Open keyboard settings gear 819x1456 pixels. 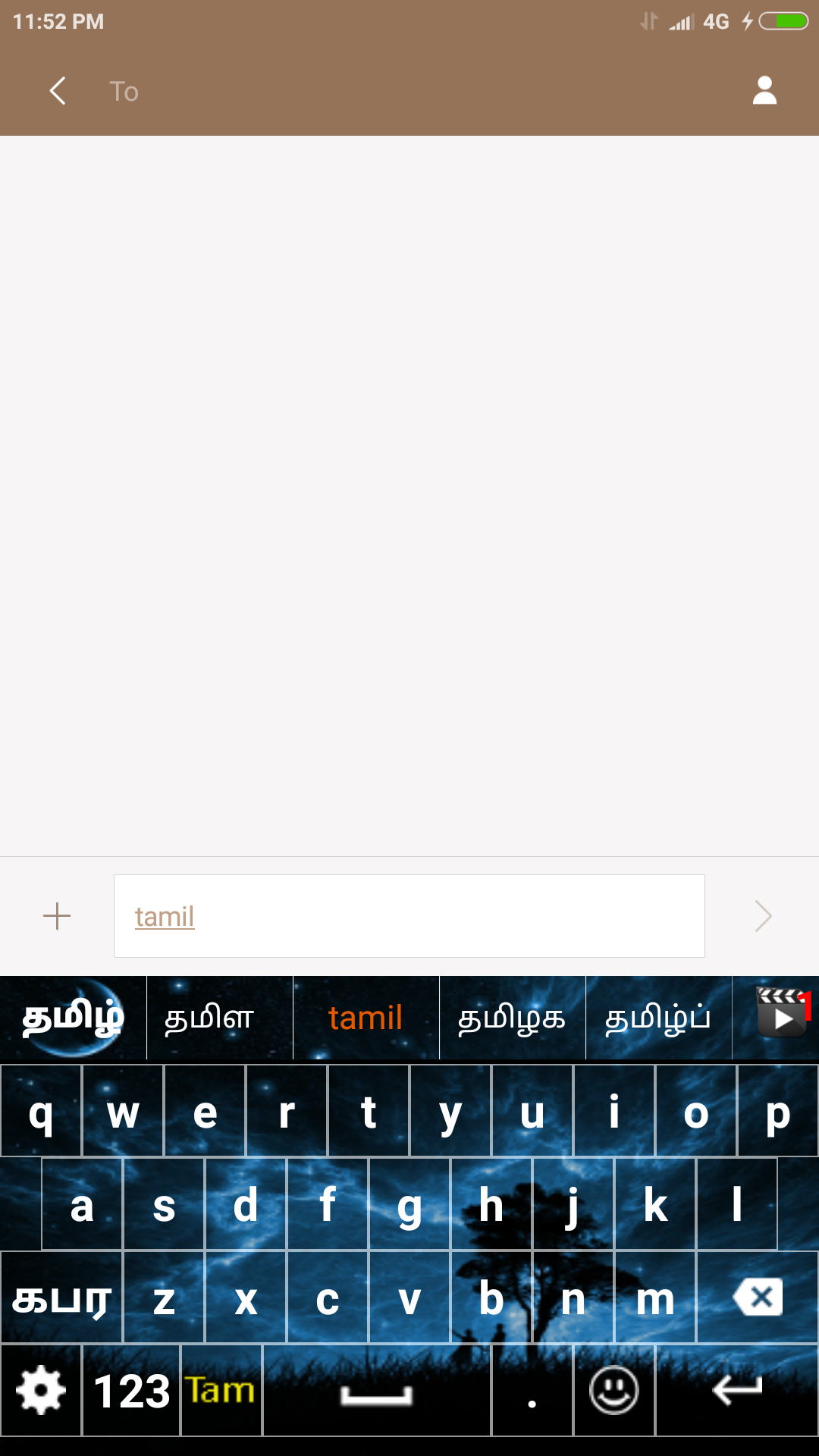coord(41,1391)
